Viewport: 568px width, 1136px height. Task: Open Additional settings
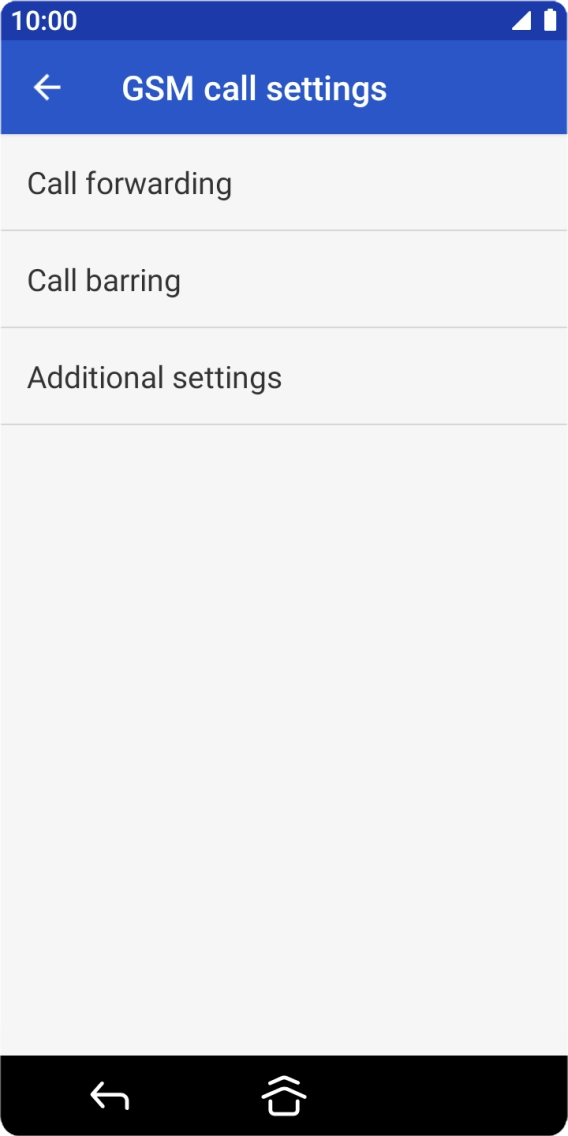[284, 377]
